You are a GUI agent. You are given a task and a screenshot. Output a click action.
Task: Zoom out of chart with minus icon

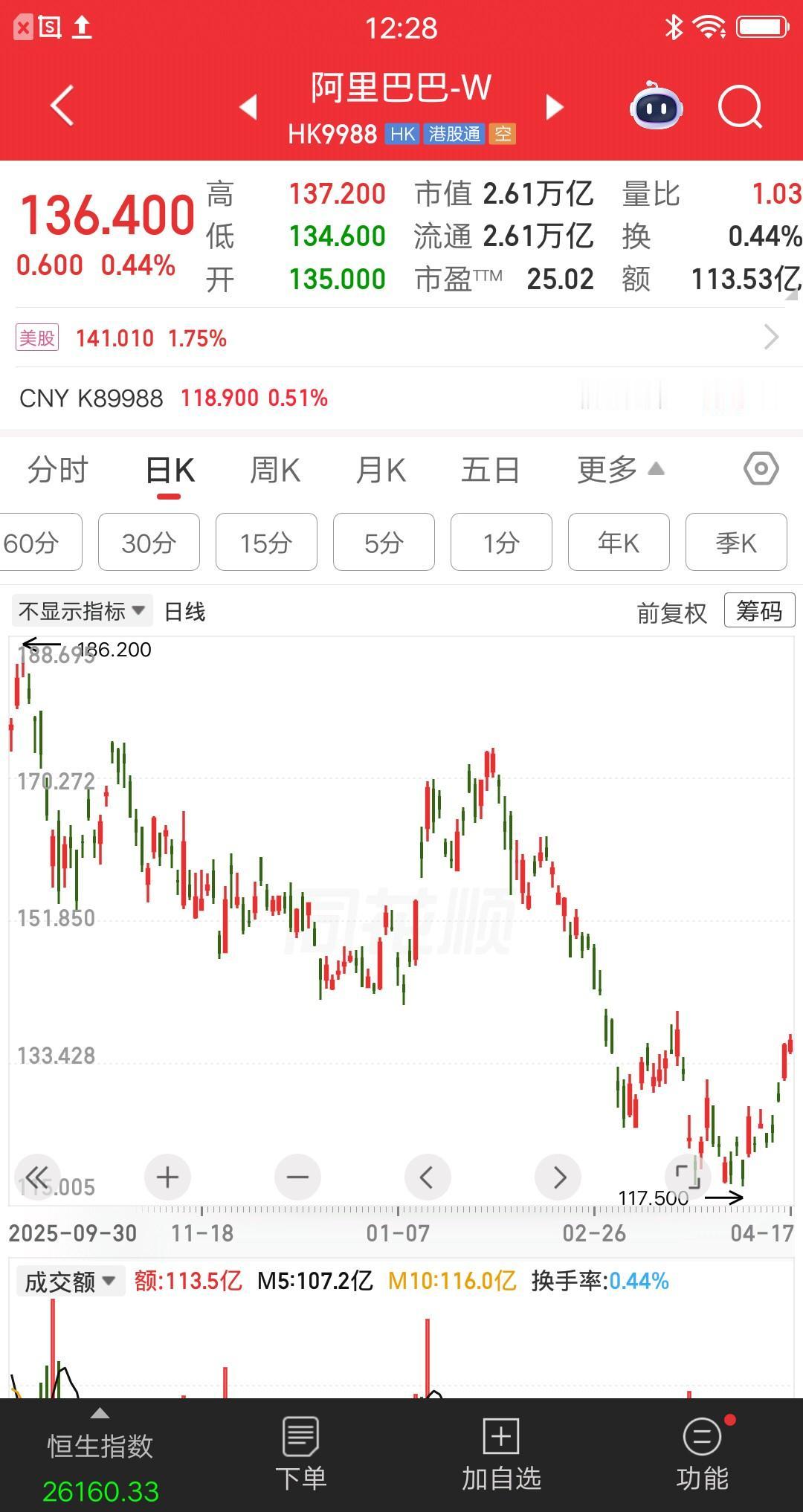pos(297,1177)
